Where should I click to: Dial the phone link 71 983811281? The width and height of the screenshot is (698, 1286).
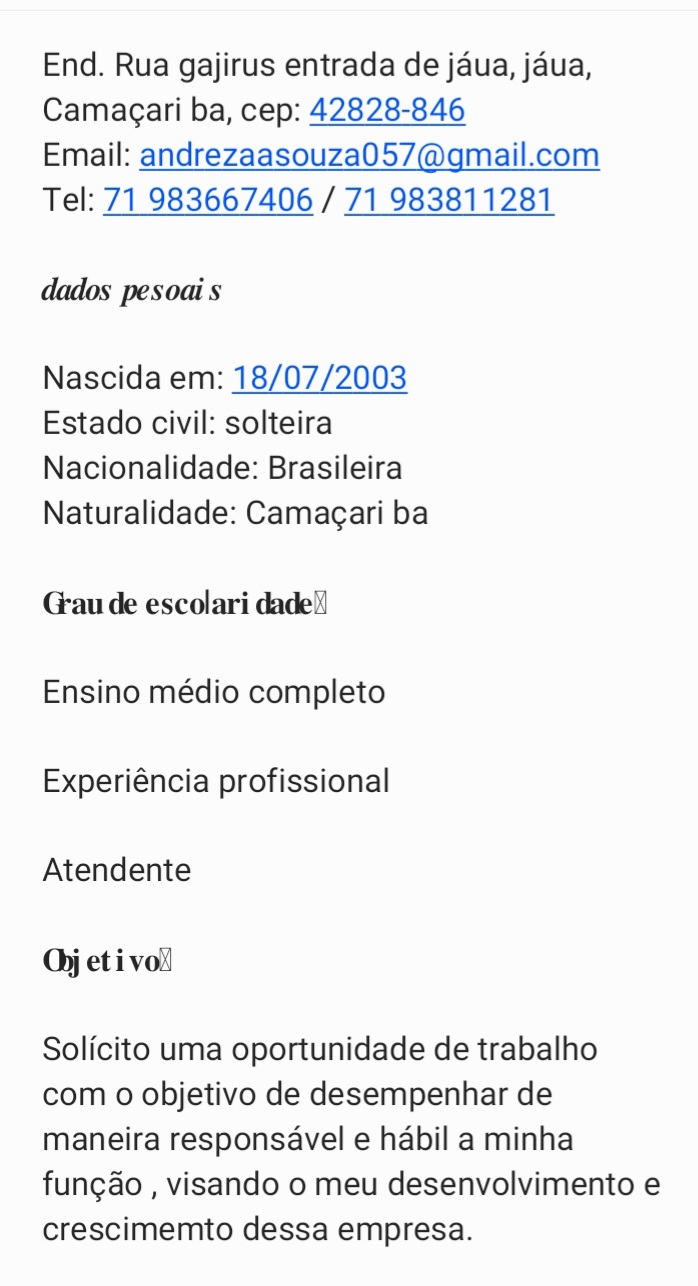pos(449,201)
